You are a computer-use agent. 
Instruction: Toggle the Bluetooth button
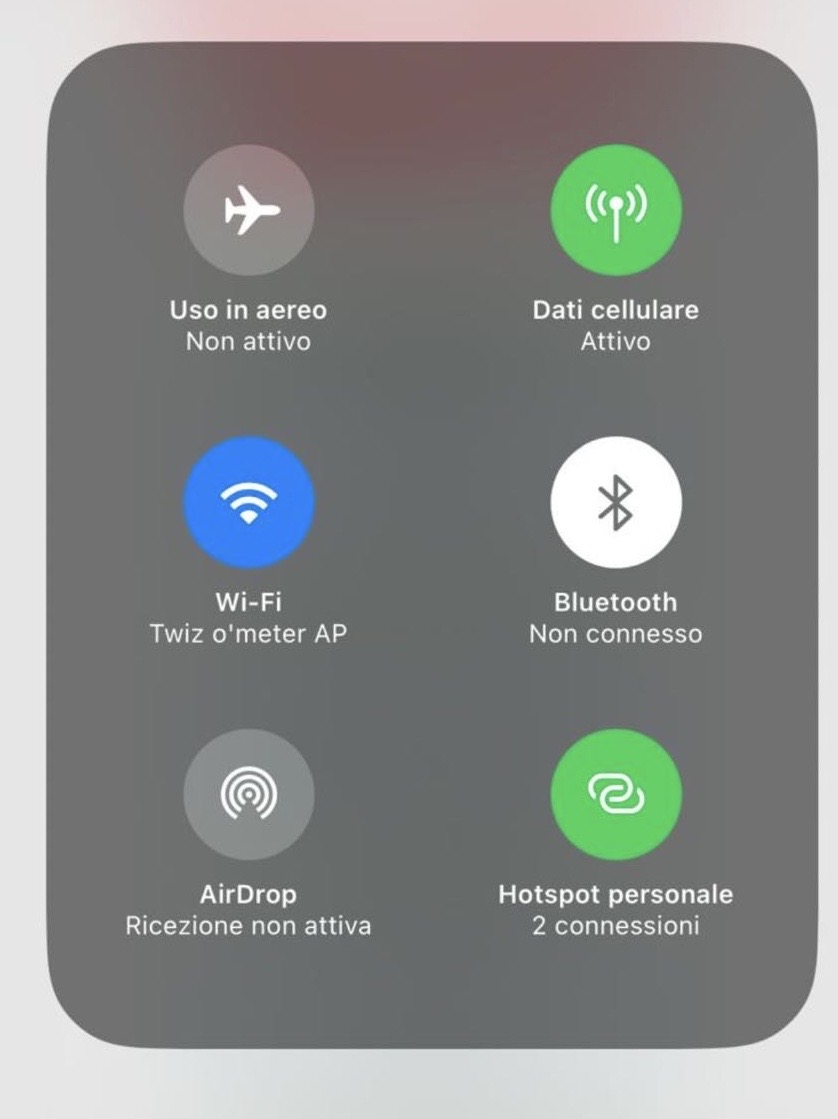click(616, 502)
